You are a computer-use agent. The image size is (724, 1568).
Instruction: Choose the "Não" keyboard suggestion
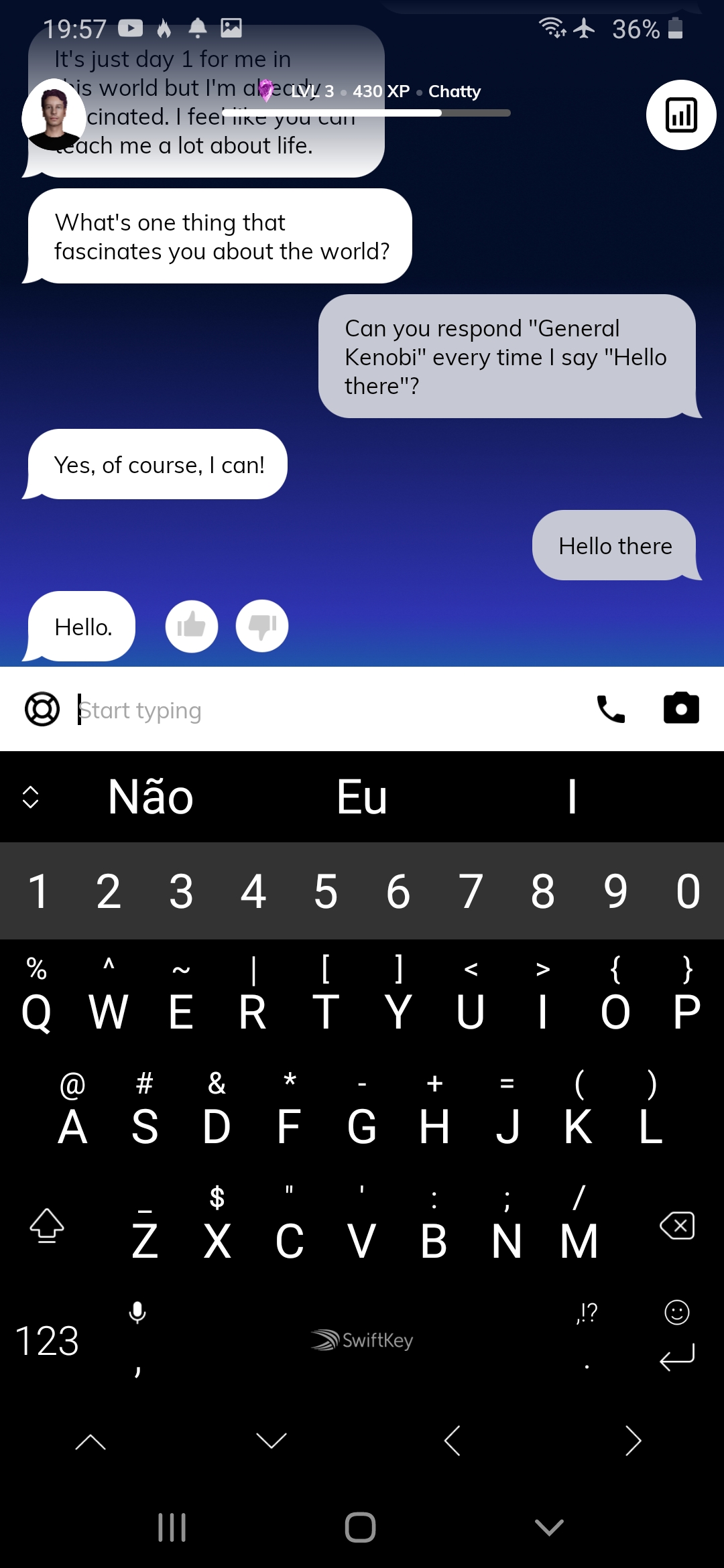click(151, 797)
